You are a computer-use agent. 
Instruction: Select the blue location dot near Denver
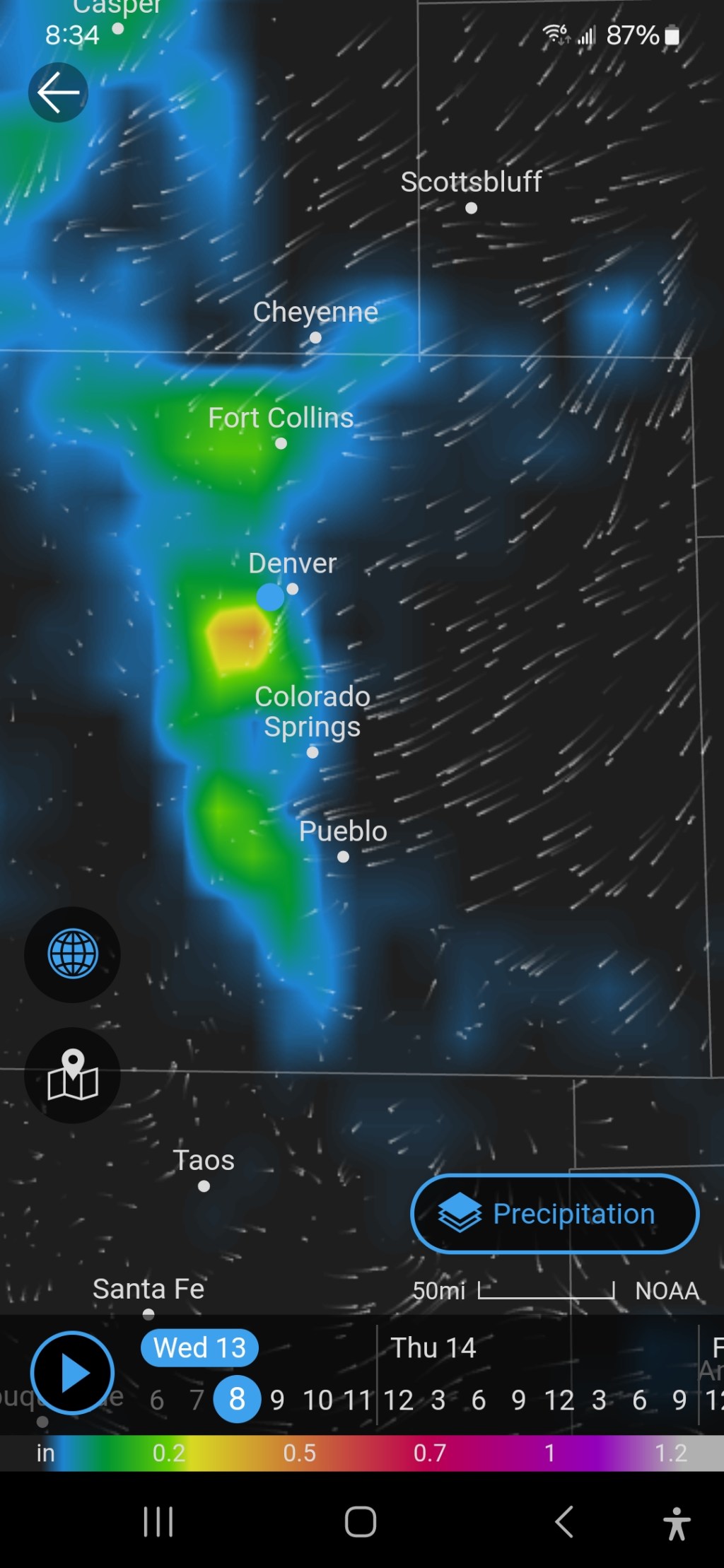click(269, 597)
